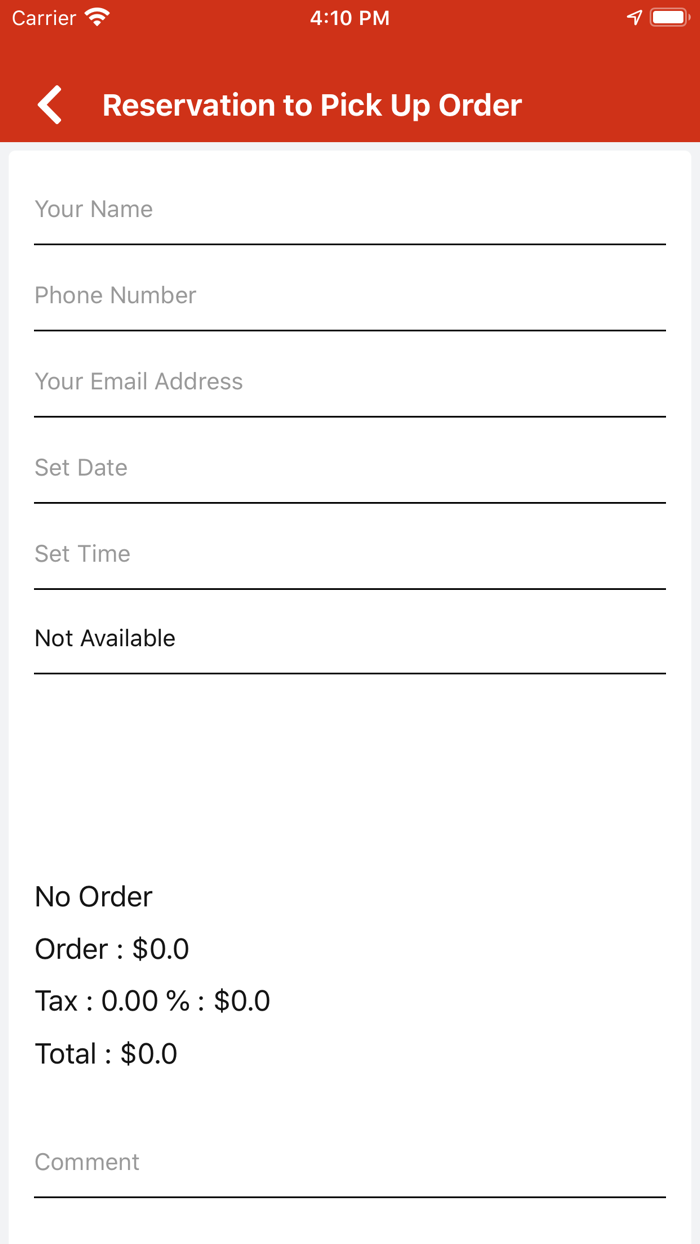700x1244 pixels.
Task: Select the Your Email Address field
Action: pos(349,382)
